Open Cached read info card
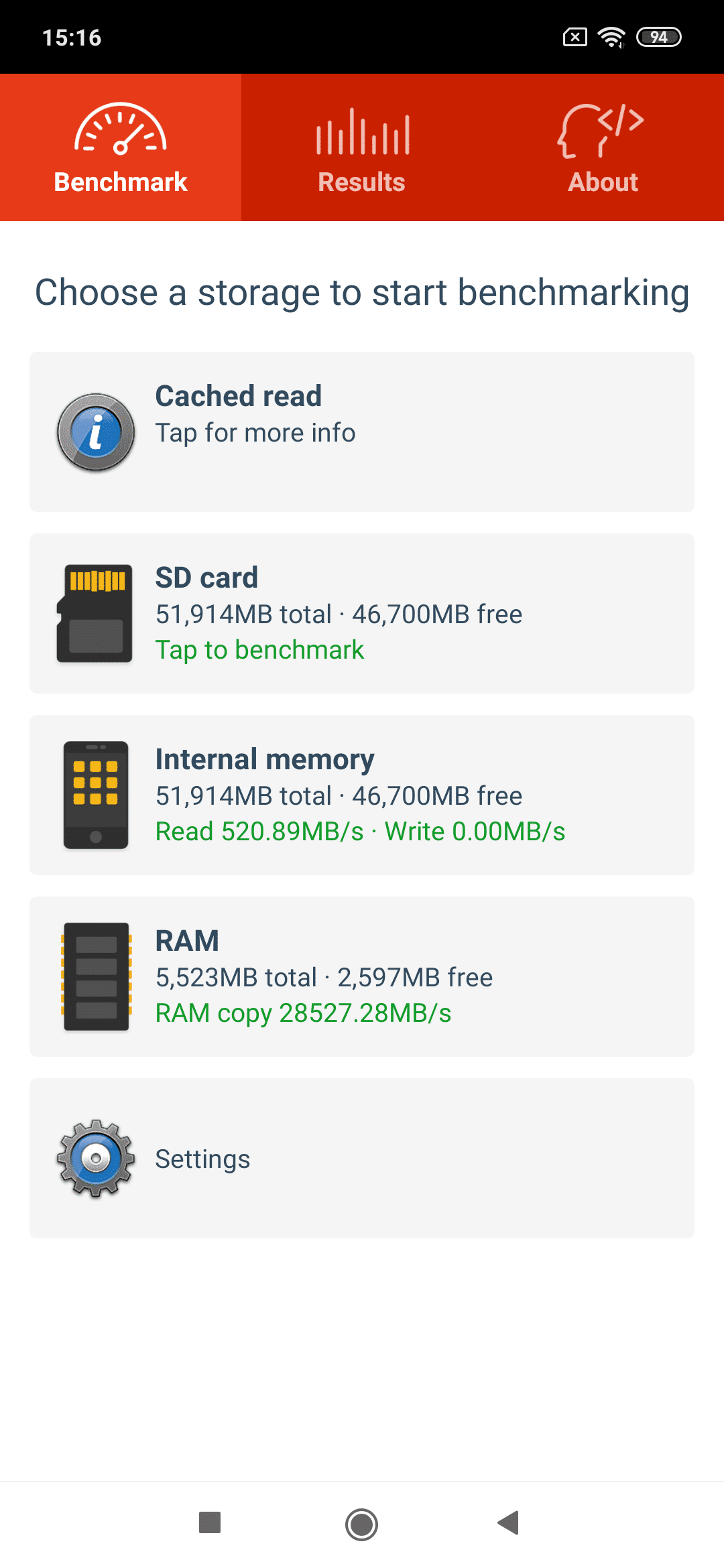The height and width of the screenshot is (1568, 724). tap(362, 432)
